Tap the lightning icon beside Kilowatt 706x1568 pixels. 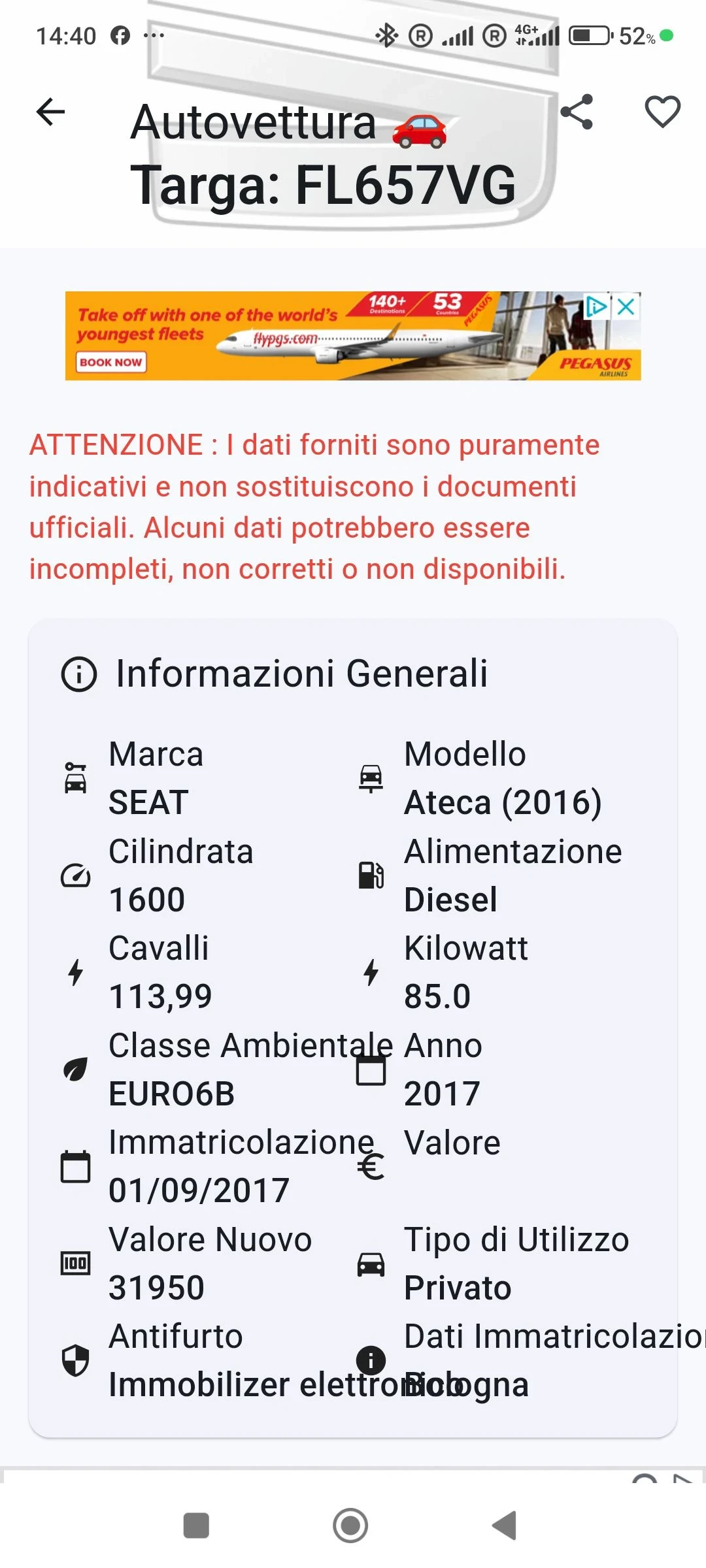371,972
